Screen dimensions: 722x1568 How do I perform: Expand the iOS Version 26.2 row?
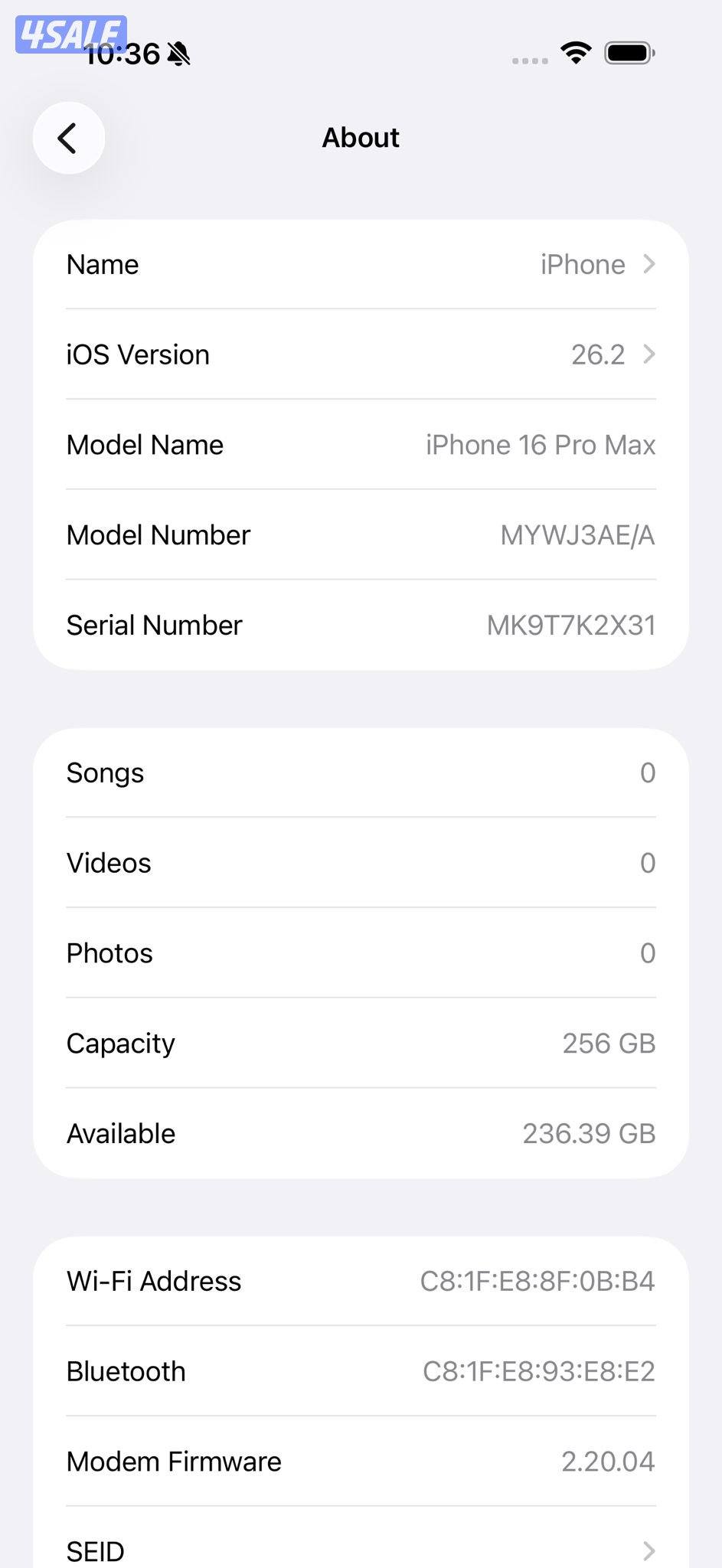(x=360, y=354)
